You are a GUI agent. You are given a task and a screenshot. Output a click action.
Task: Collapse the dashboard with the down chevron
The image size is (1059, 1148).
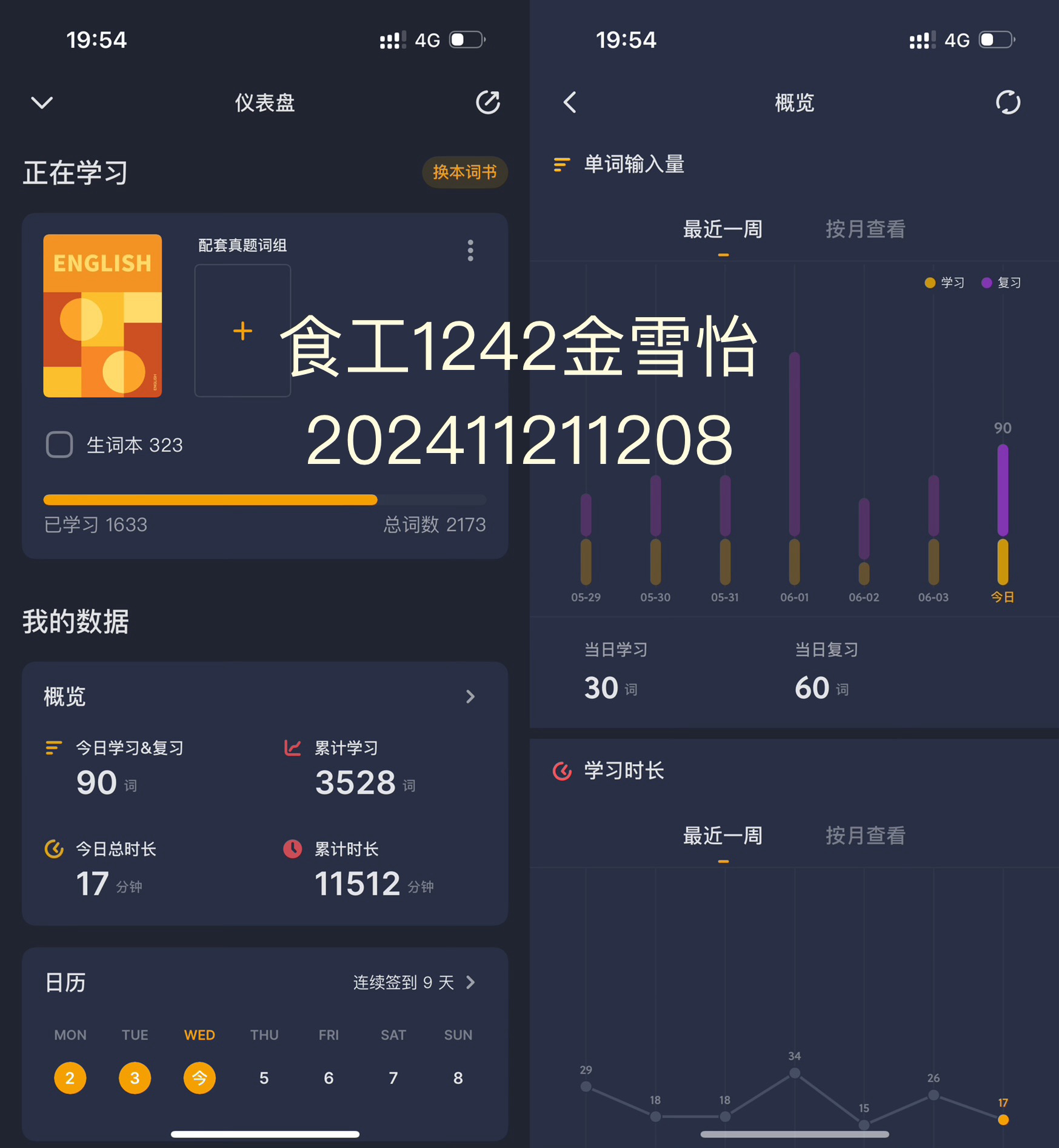(x=42, y=102)
